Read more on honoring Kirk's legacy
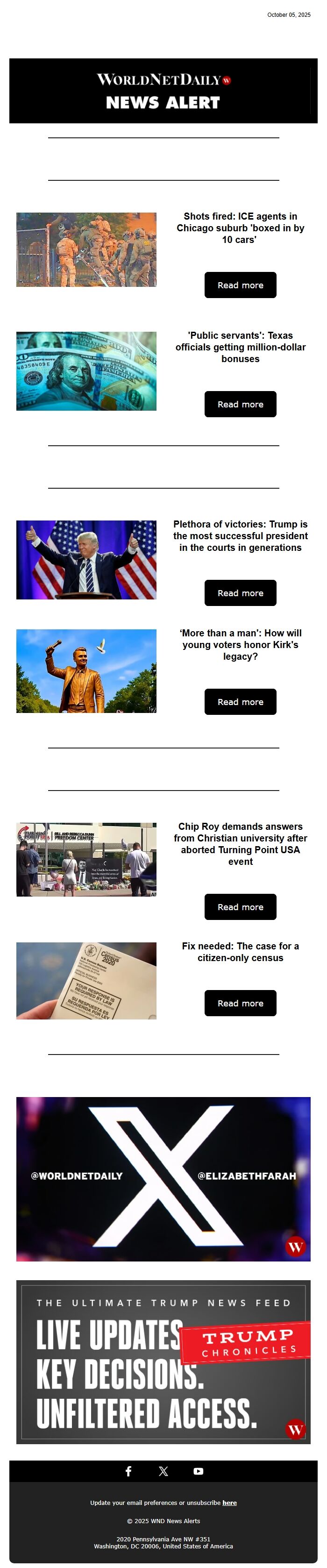The width and height of the screenshot is (327, 1568). [x=240, y=702]
